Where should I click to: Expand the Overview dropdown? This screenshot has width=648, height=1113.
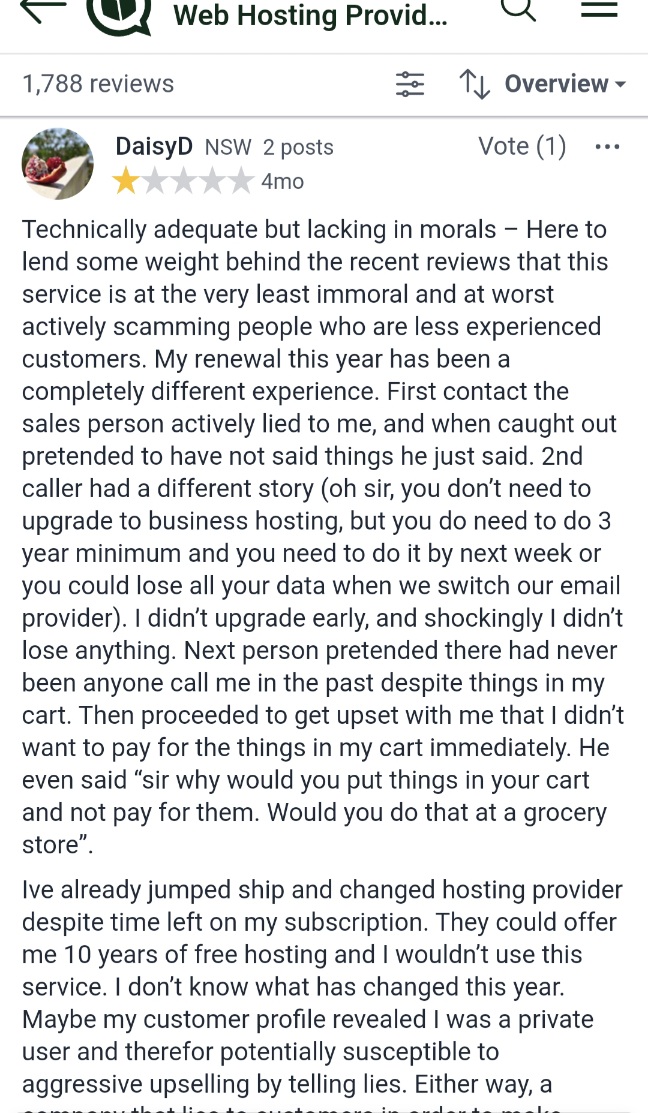565,84
